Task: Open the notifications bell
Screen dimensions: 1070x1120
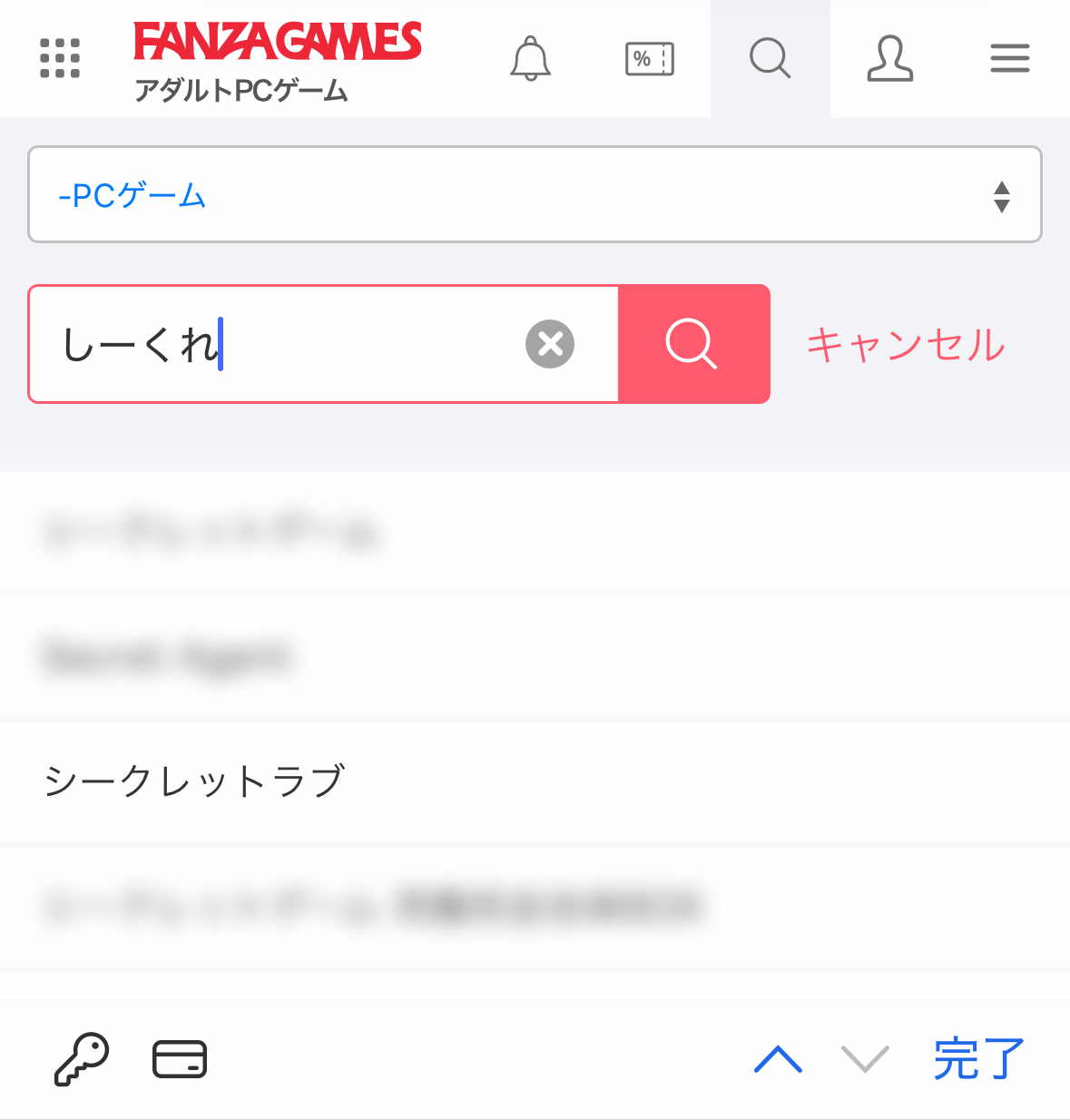Action: click(530, 59)
